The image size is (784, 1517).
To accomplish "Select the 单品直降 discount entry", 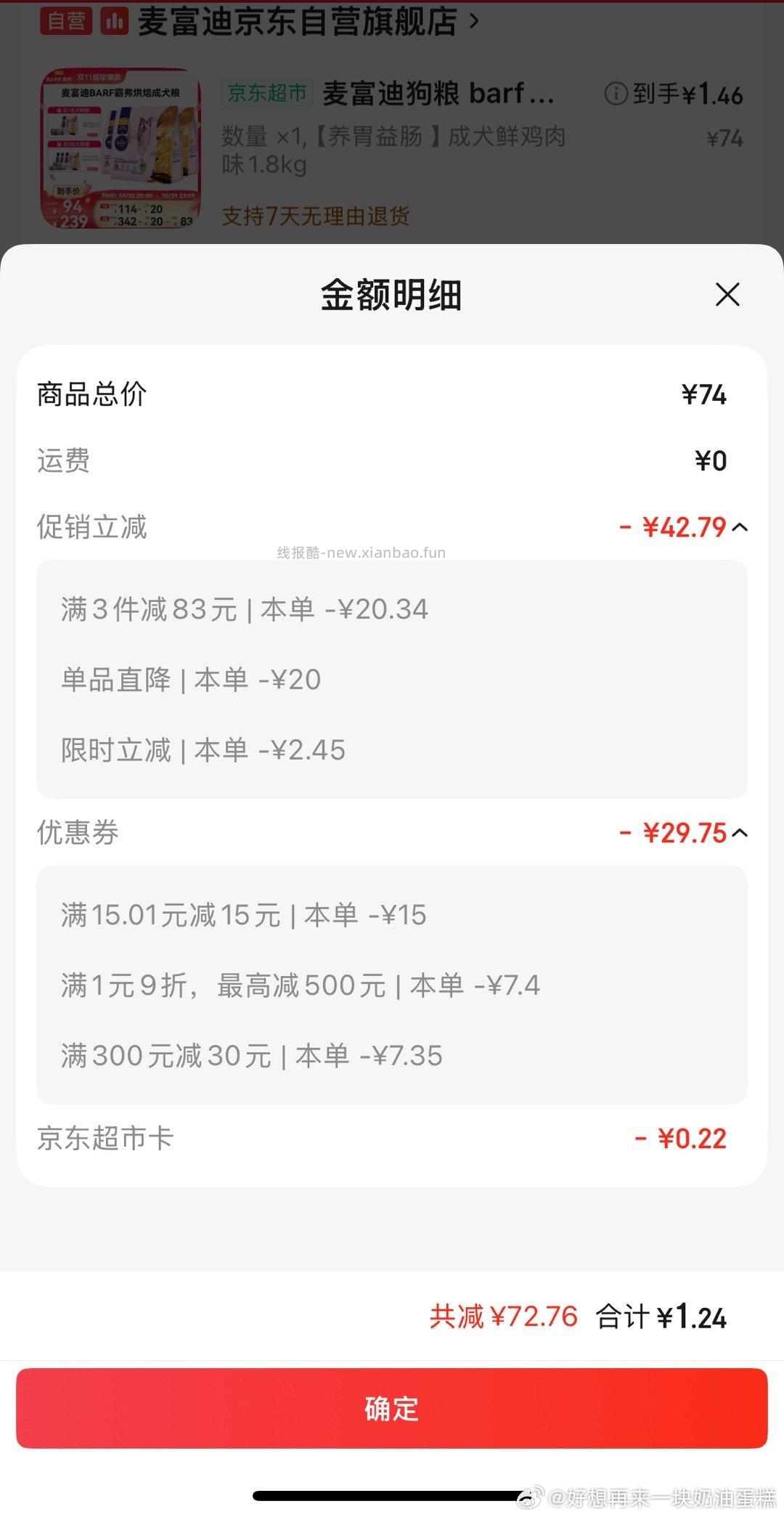I will tap(192, 680).
